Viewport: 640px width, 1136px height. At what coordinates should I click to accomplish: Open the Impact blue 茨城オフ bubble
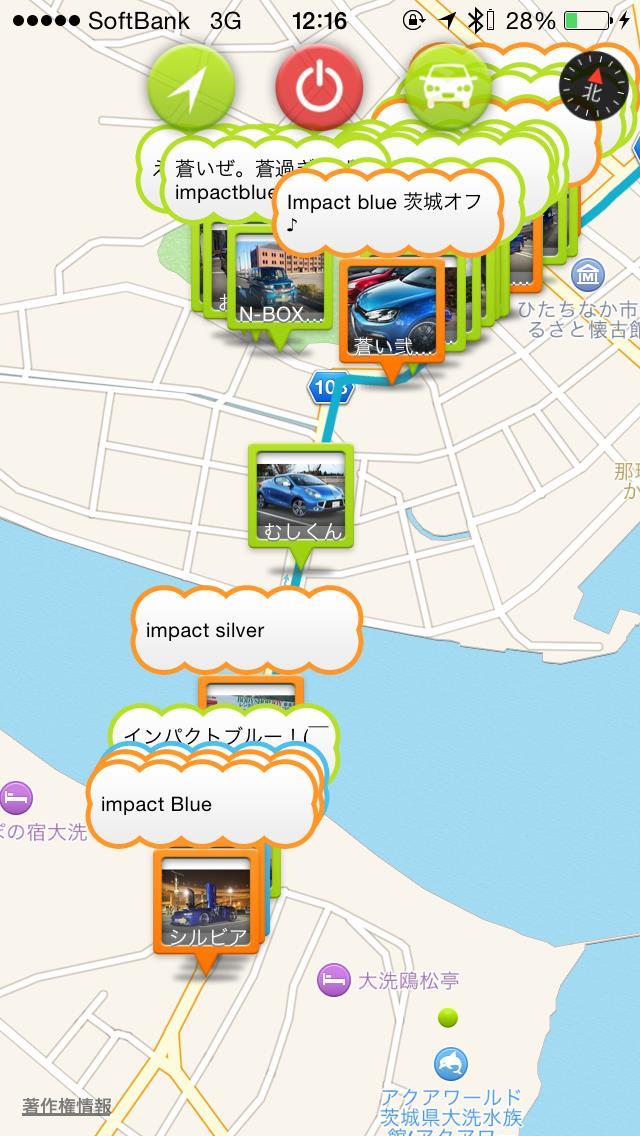click(388, 210)
